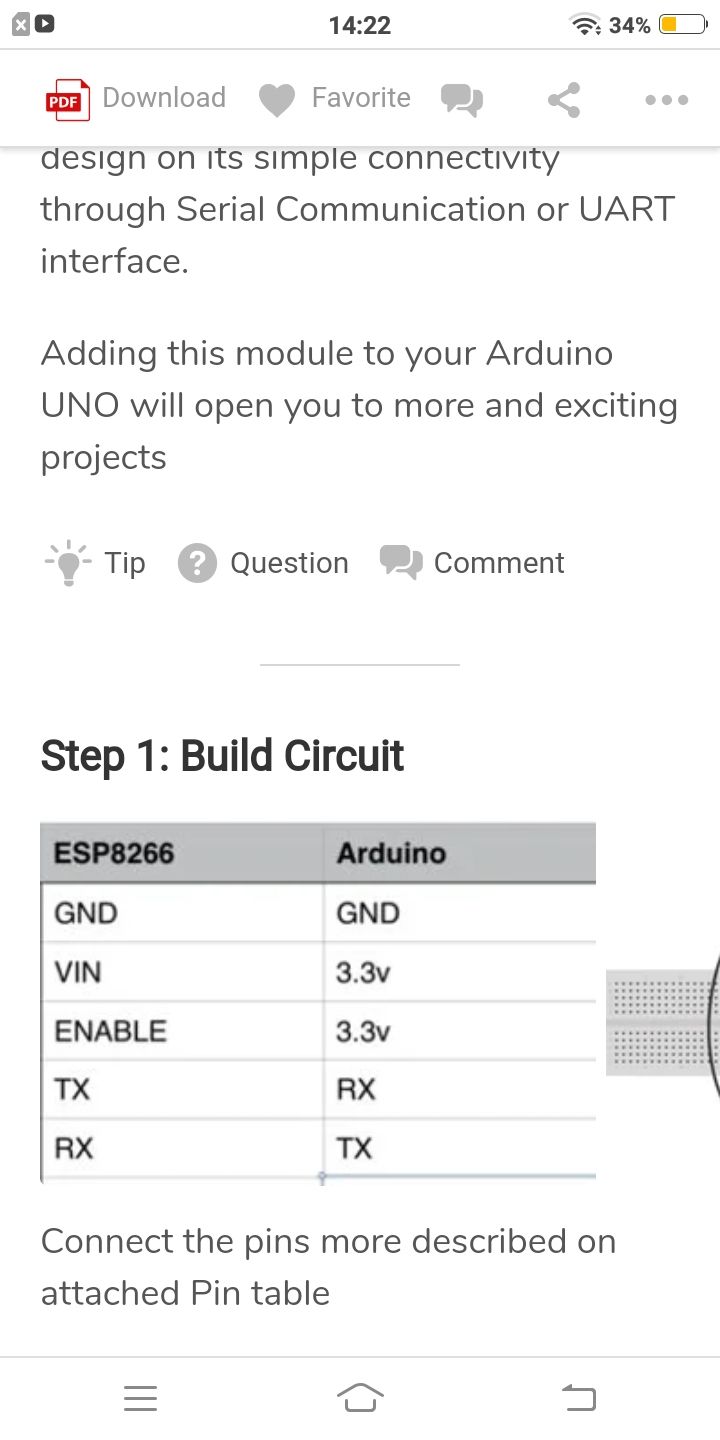Expand the navigation drawer with the hamburger icon
This screenshot has width=720, height=1440.
click(140, 1397)
